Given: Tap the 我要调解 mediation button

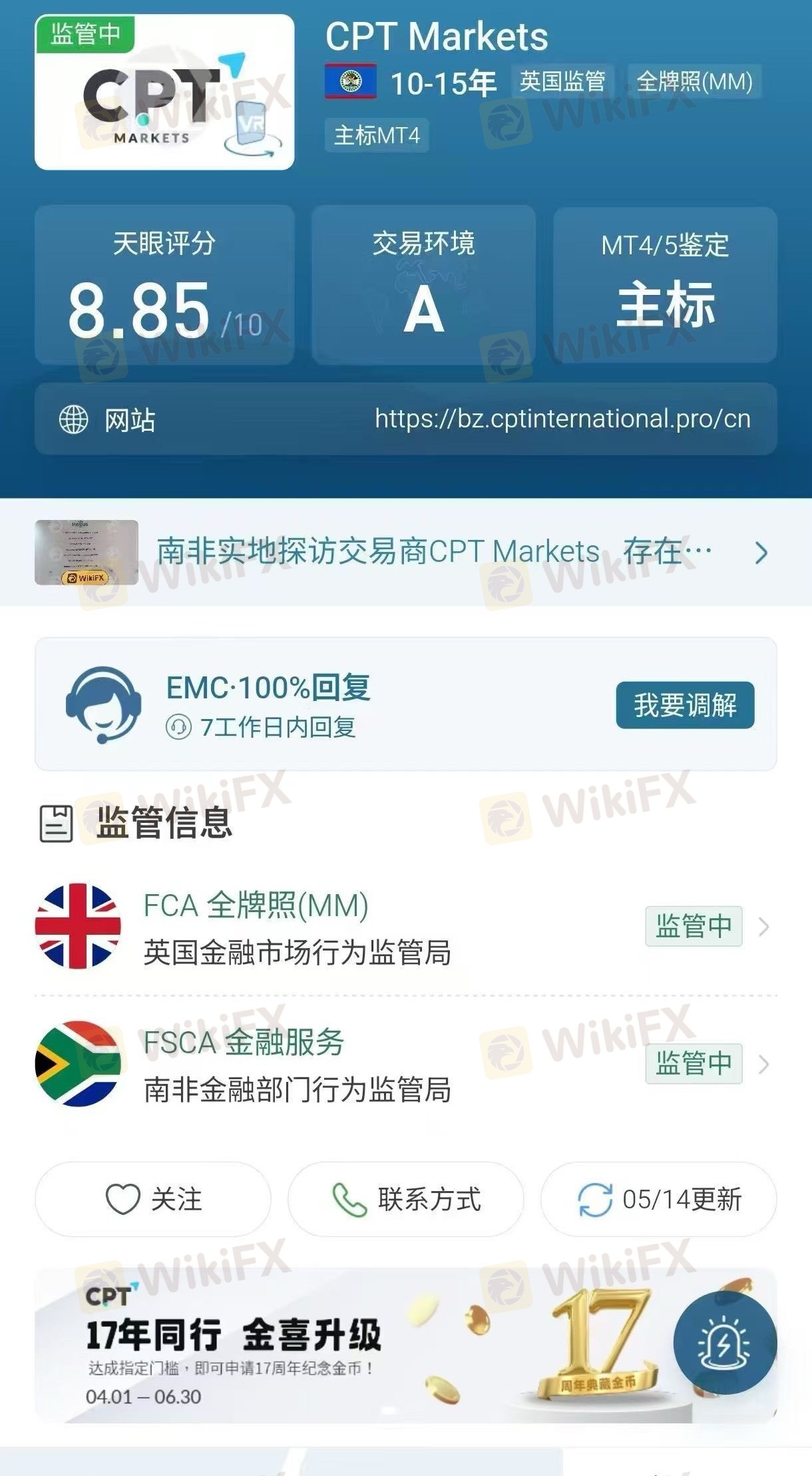Looking at the screenshot, I should (685, 704).
